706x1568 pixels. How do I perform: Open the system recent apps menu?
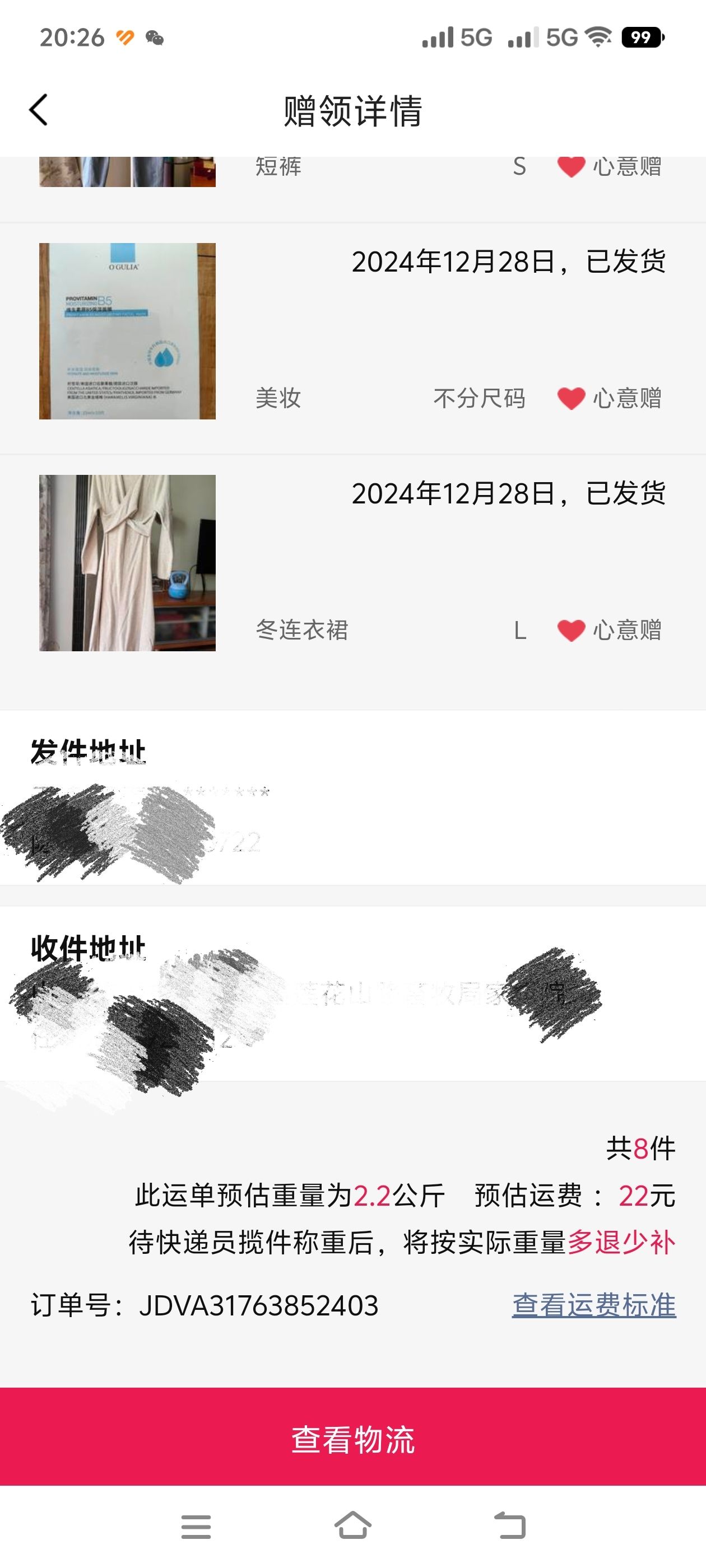(196, 1527)
